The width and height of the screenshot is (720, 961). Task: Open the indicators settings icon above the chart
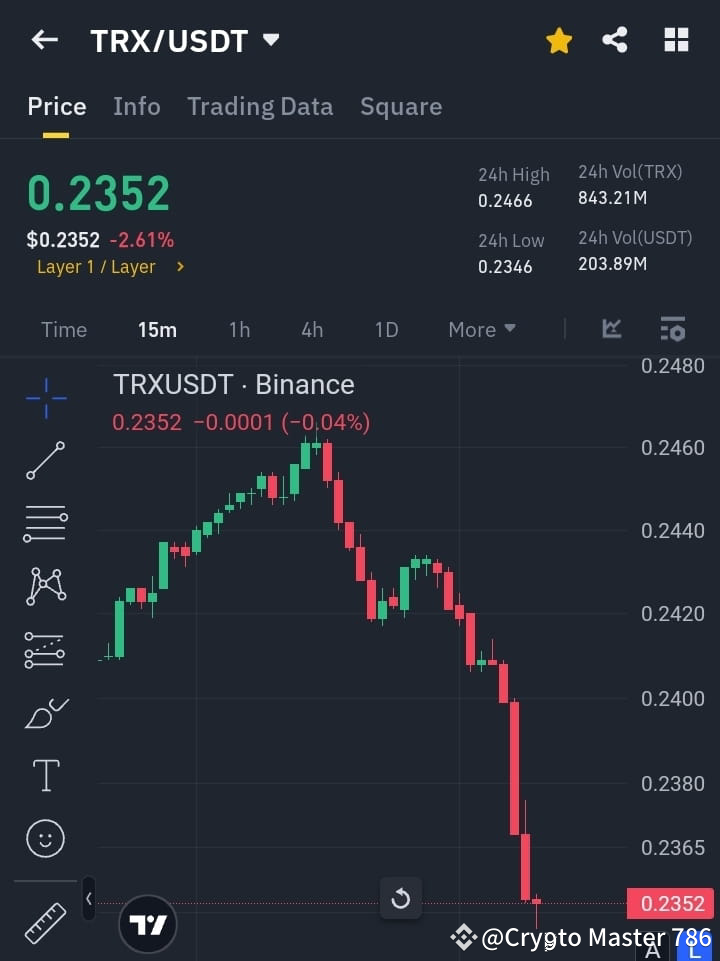(672, 329)
